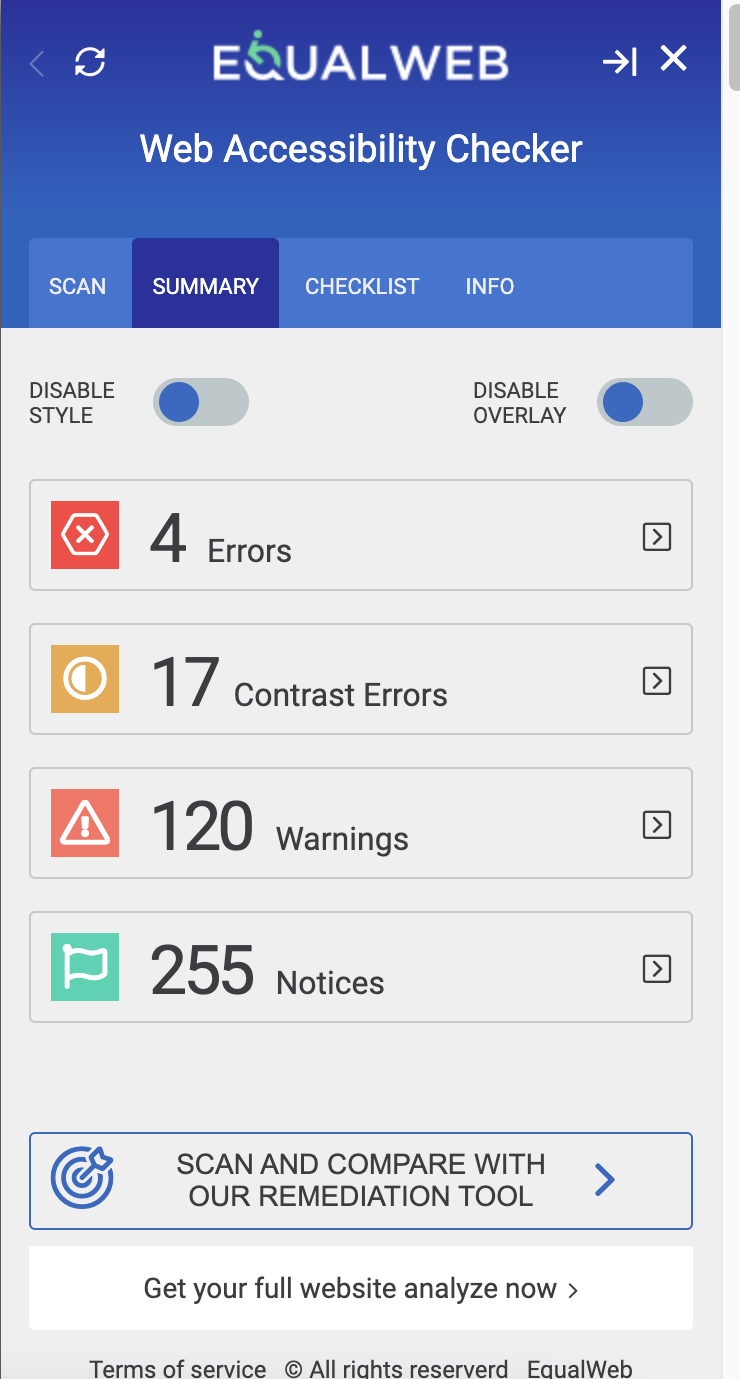Show the 255 Notices list
Image resolution: width=740 pixels, height=1379 pixels.
[656, 969]
